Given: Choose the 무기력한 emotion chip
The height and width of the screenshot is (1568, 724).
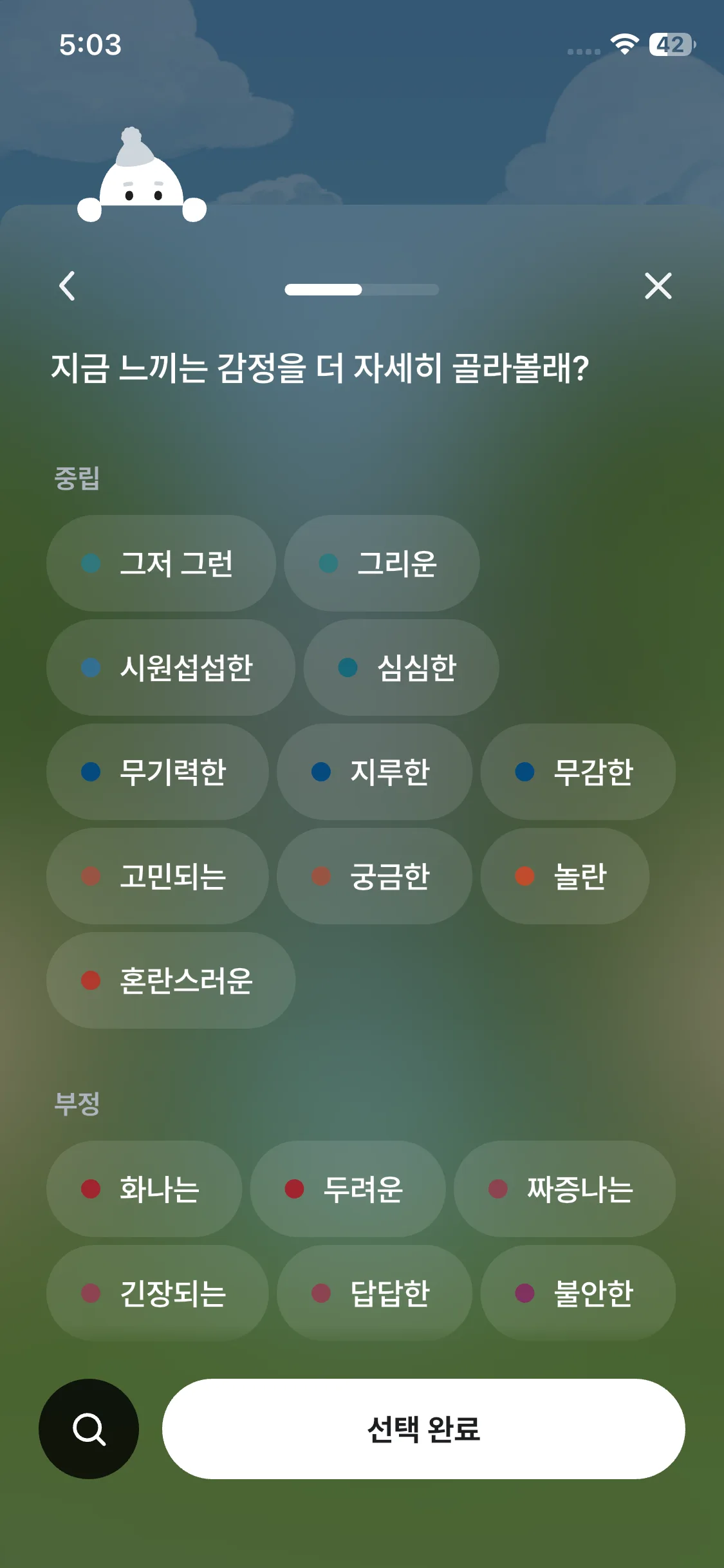Looking at the screenshot, I should pos(157,772).
